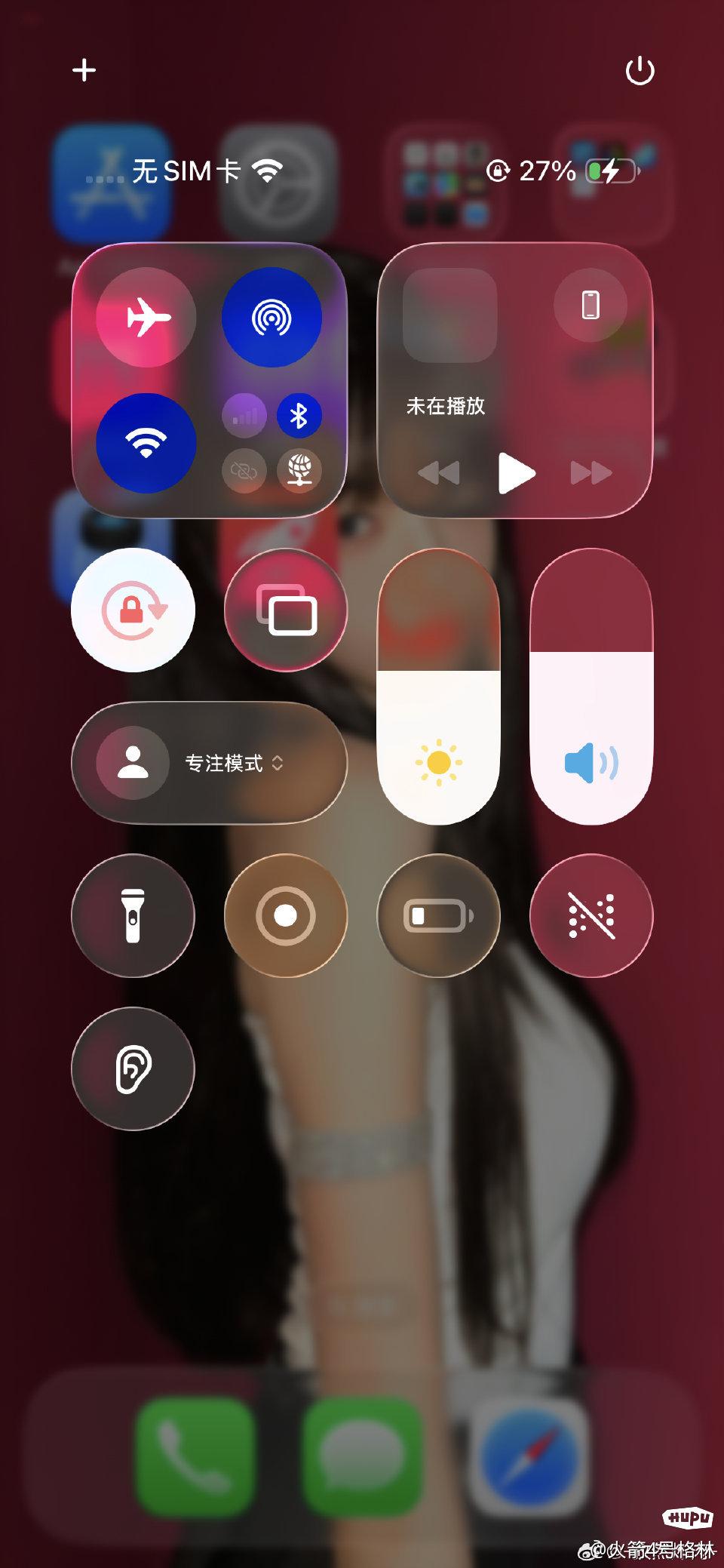Tap the plus icon to add controls

pyautogui.click(x=84, y=70)
